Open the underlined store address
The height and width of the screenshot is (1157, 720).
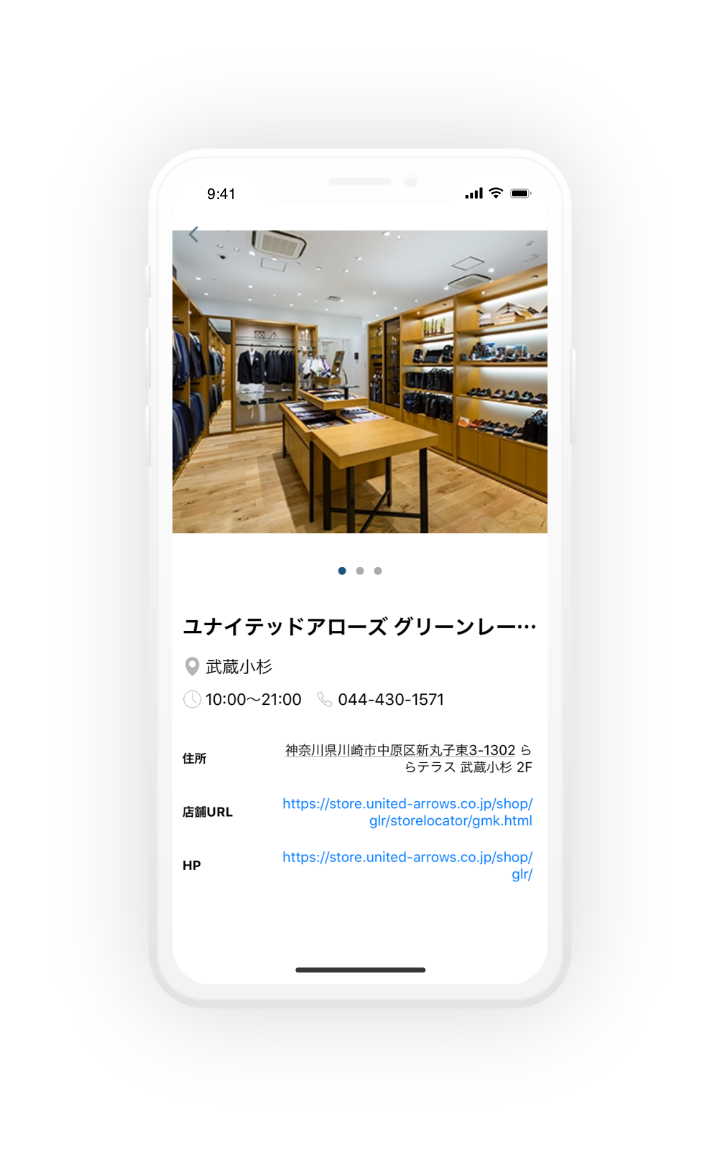coord(408,758)
